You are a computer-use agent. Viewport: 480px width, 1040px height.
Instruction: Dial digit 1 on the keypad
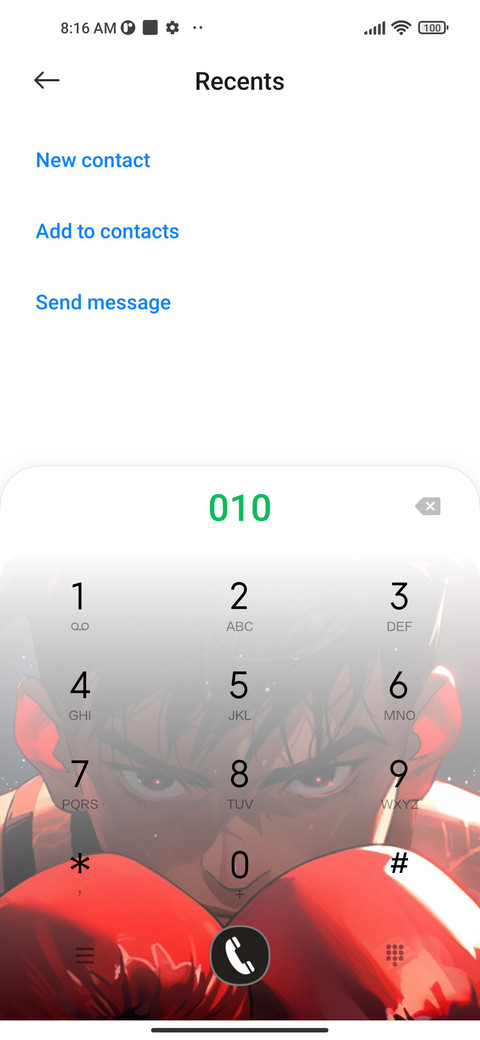pyautogui.click(x=80, y=606)
